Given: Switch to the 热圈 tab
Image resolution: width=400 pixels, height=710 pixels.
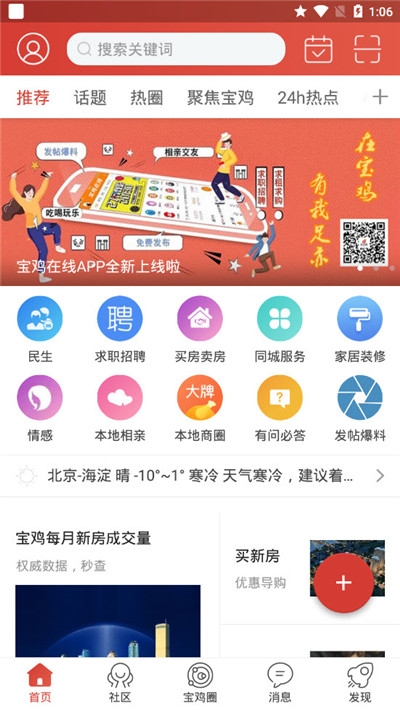Looking at the screenshot, I should click(x=147, y=97).
